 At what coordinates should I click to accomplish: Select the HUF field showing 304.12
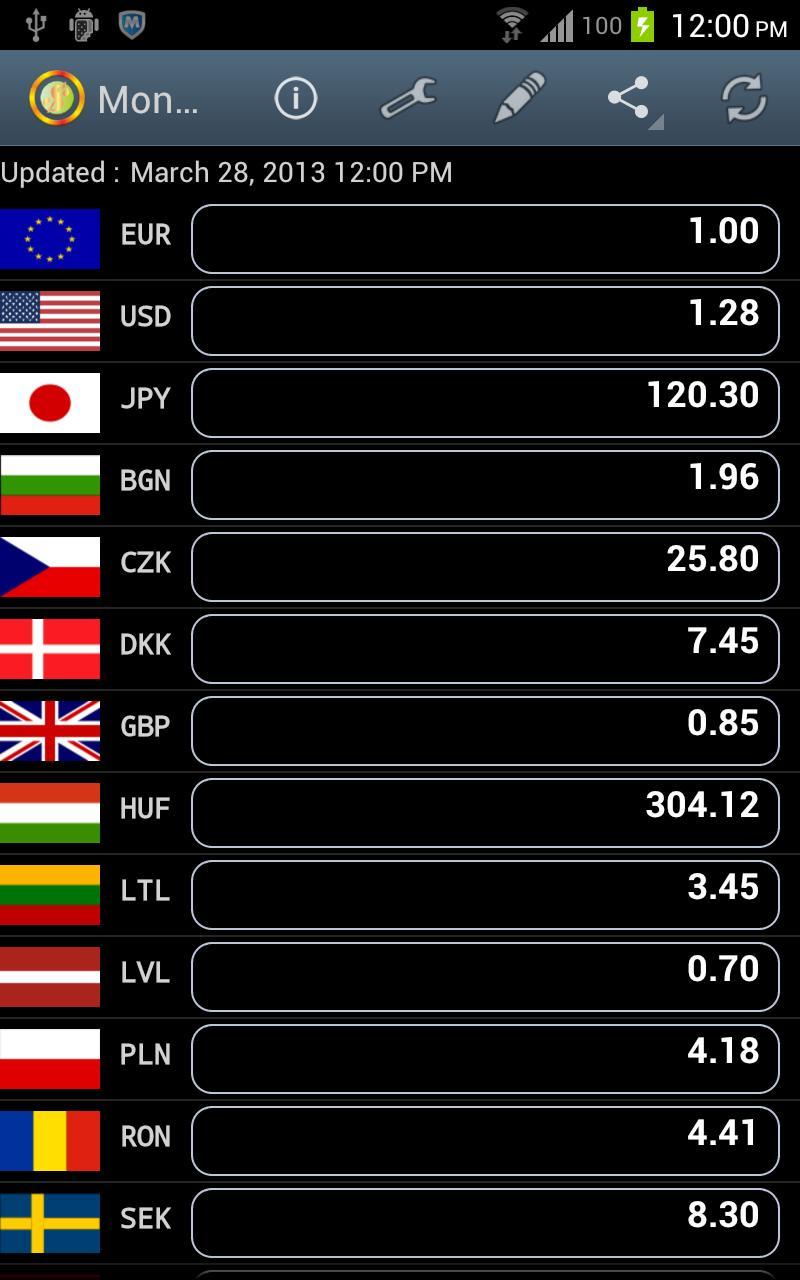[x=485, y=812]
